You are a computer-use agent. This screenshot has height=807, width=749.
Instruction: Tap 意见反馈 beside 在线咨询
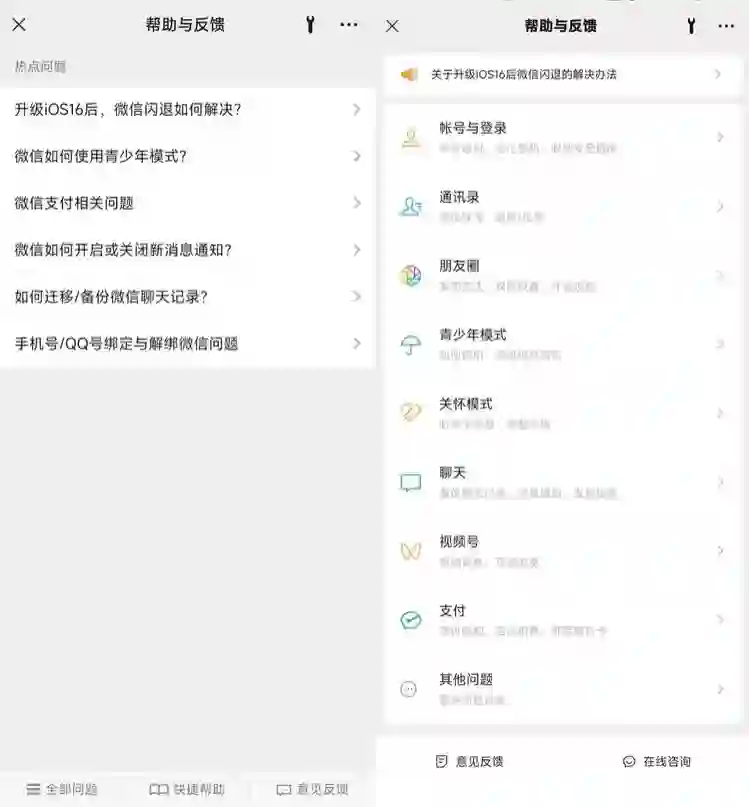click(x=469, y=762)
